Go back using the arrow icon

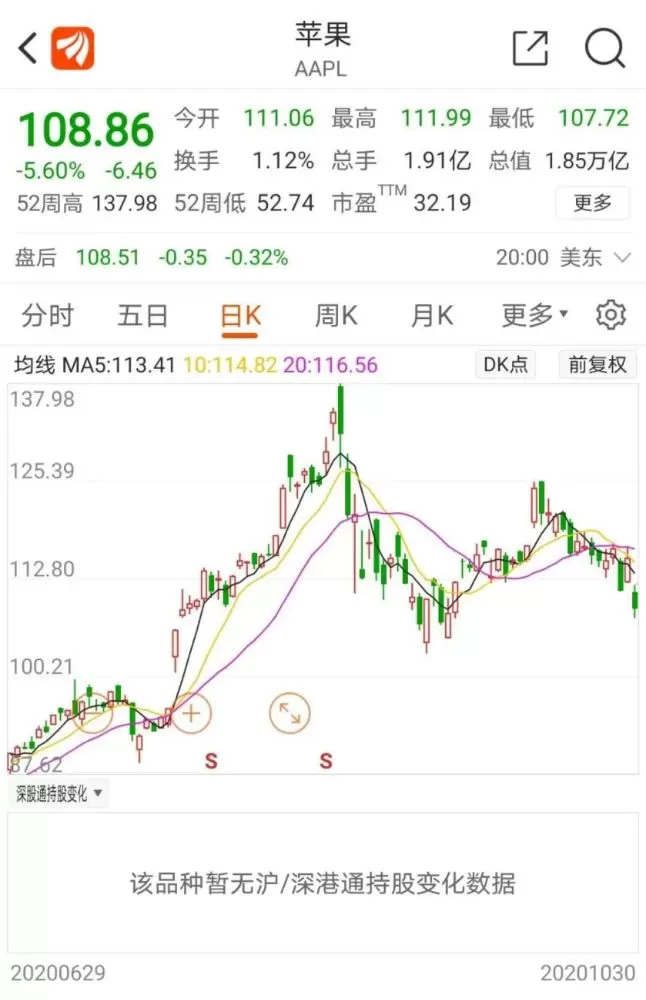point(27,48)
